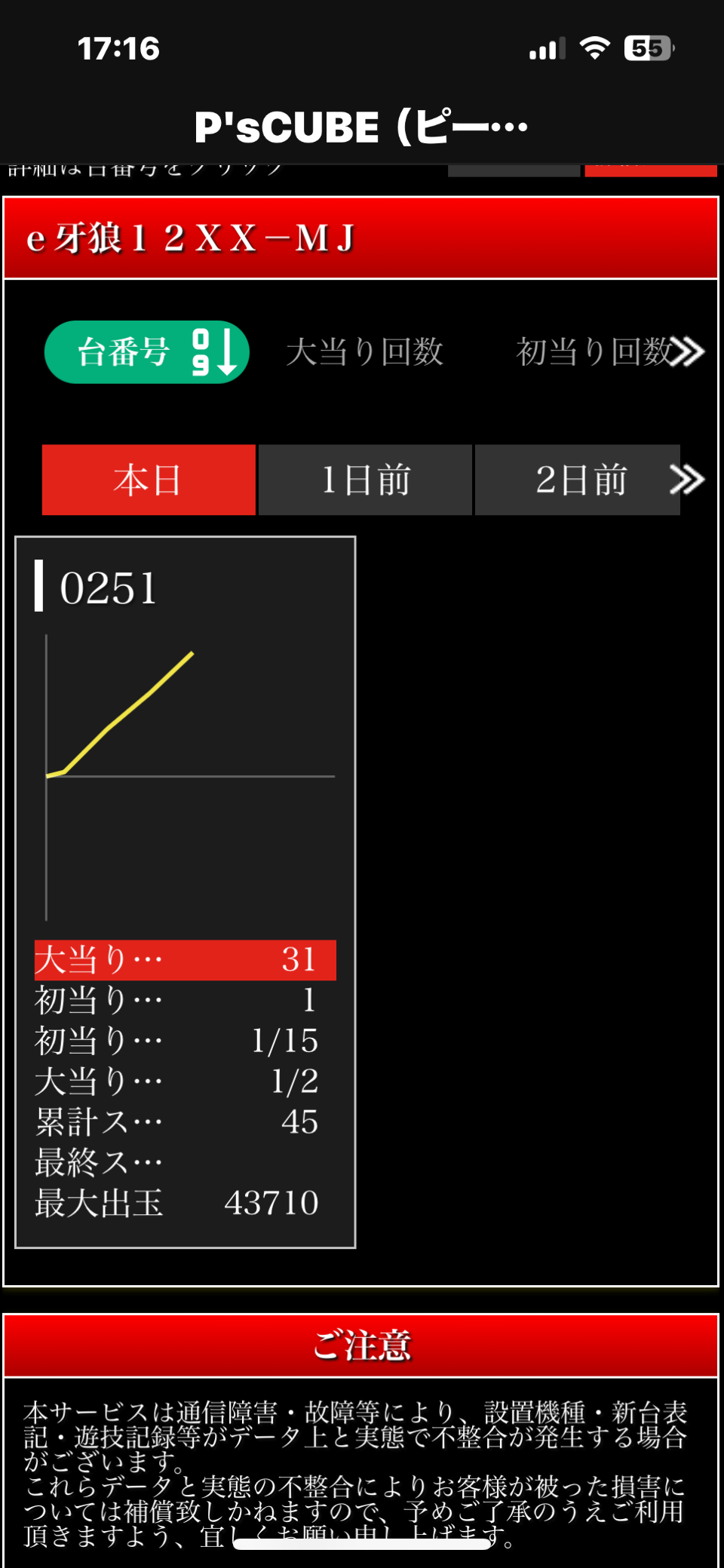
Task: Sort by 大当り回数
Action: [x=364, y=352]
